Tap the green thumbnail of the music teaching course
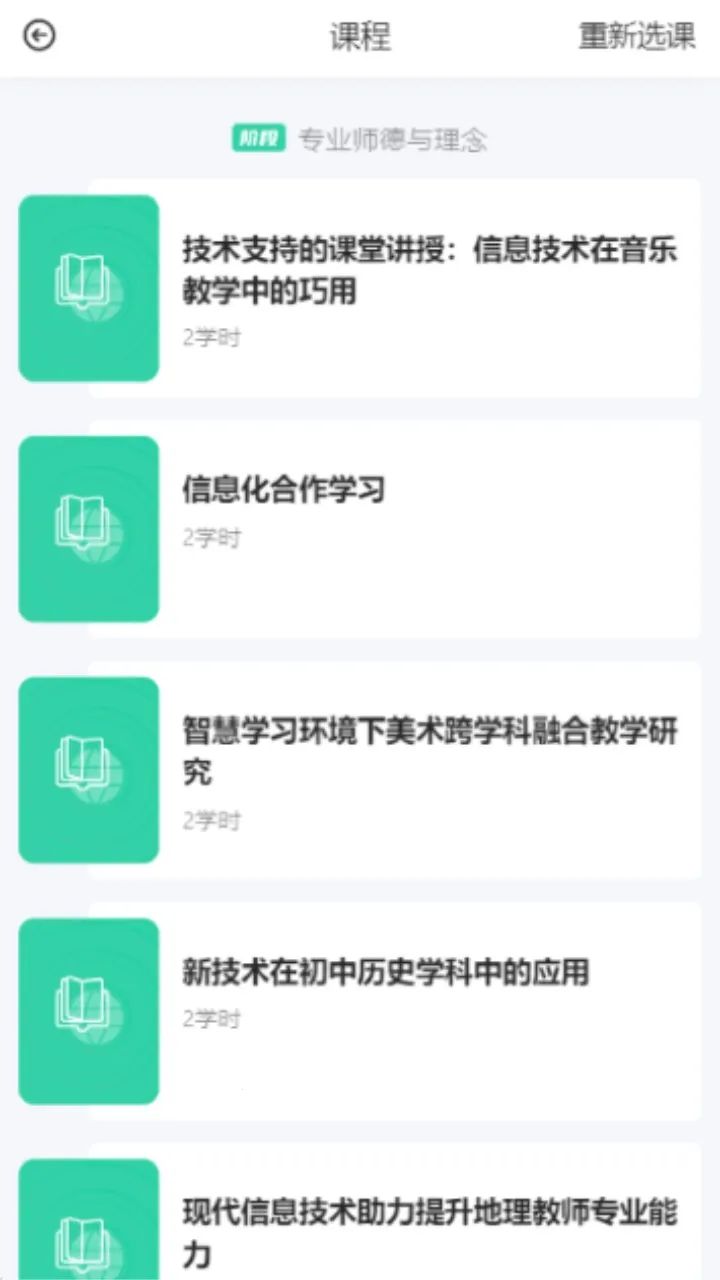Viewport: 720px width, 1280px height. coord(88,288)
